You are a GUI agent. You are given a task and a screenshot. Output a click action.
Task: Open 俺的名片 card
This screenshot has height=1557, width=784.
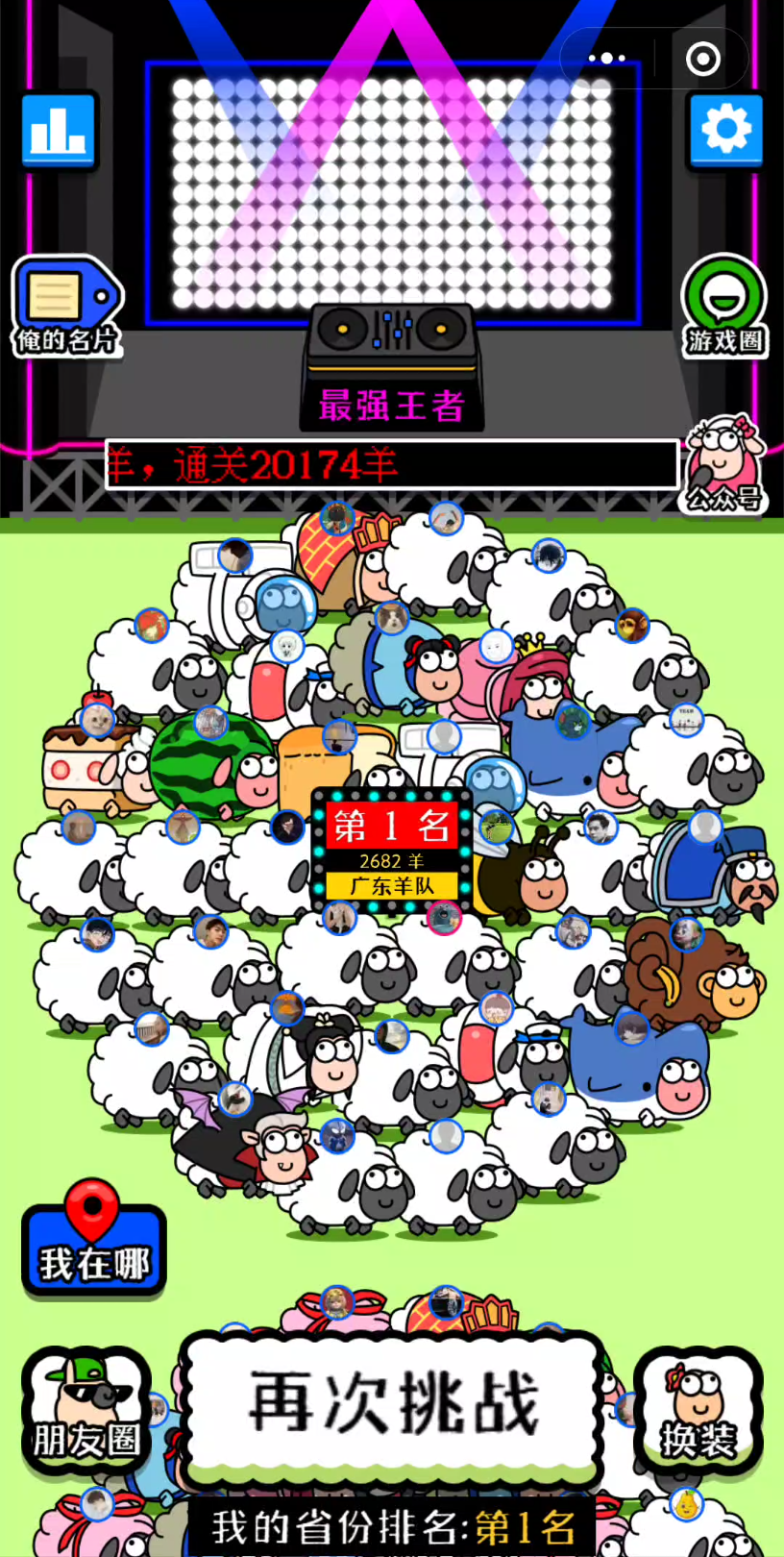point(65,308)
